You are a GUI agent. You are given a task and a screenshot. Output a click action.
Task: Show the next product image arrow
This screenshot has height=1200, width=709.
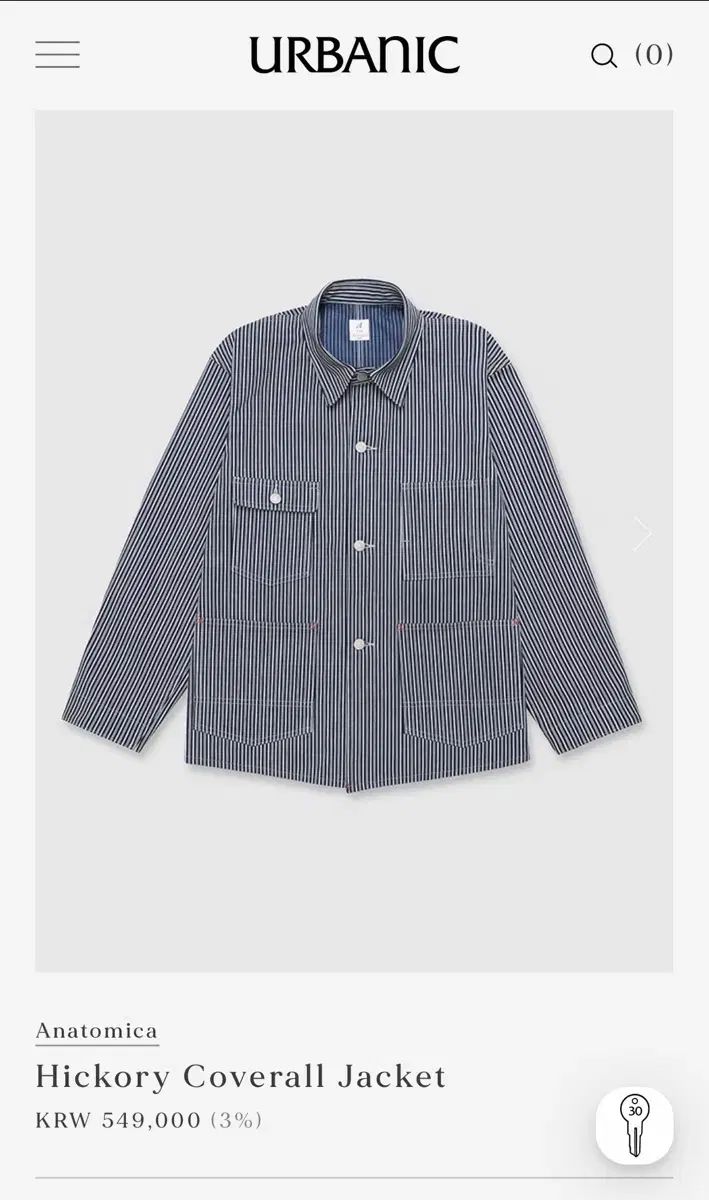(x=642, y=534)
